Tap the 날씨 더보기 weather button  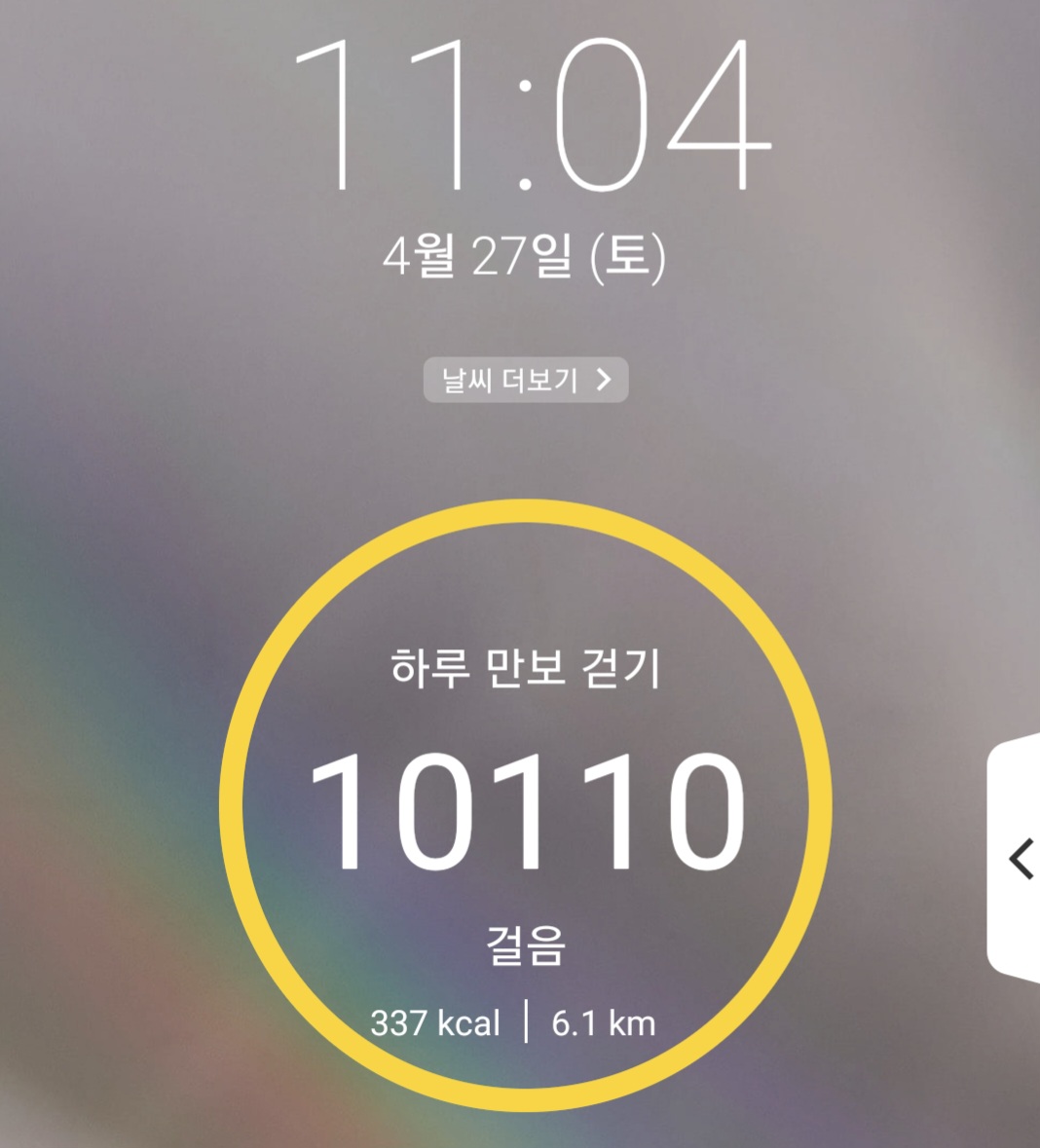click(x=526, y=380)
